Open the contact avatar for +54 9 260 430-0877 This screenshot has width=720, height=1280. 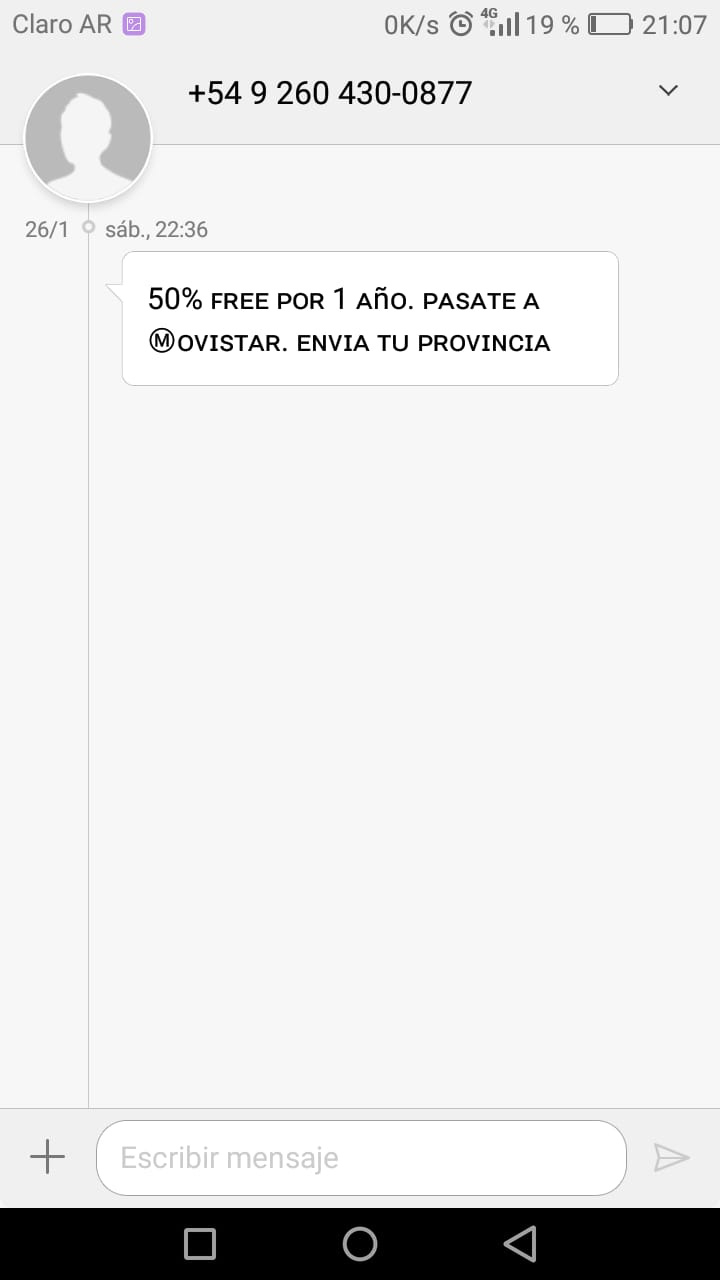pos(88,138)
